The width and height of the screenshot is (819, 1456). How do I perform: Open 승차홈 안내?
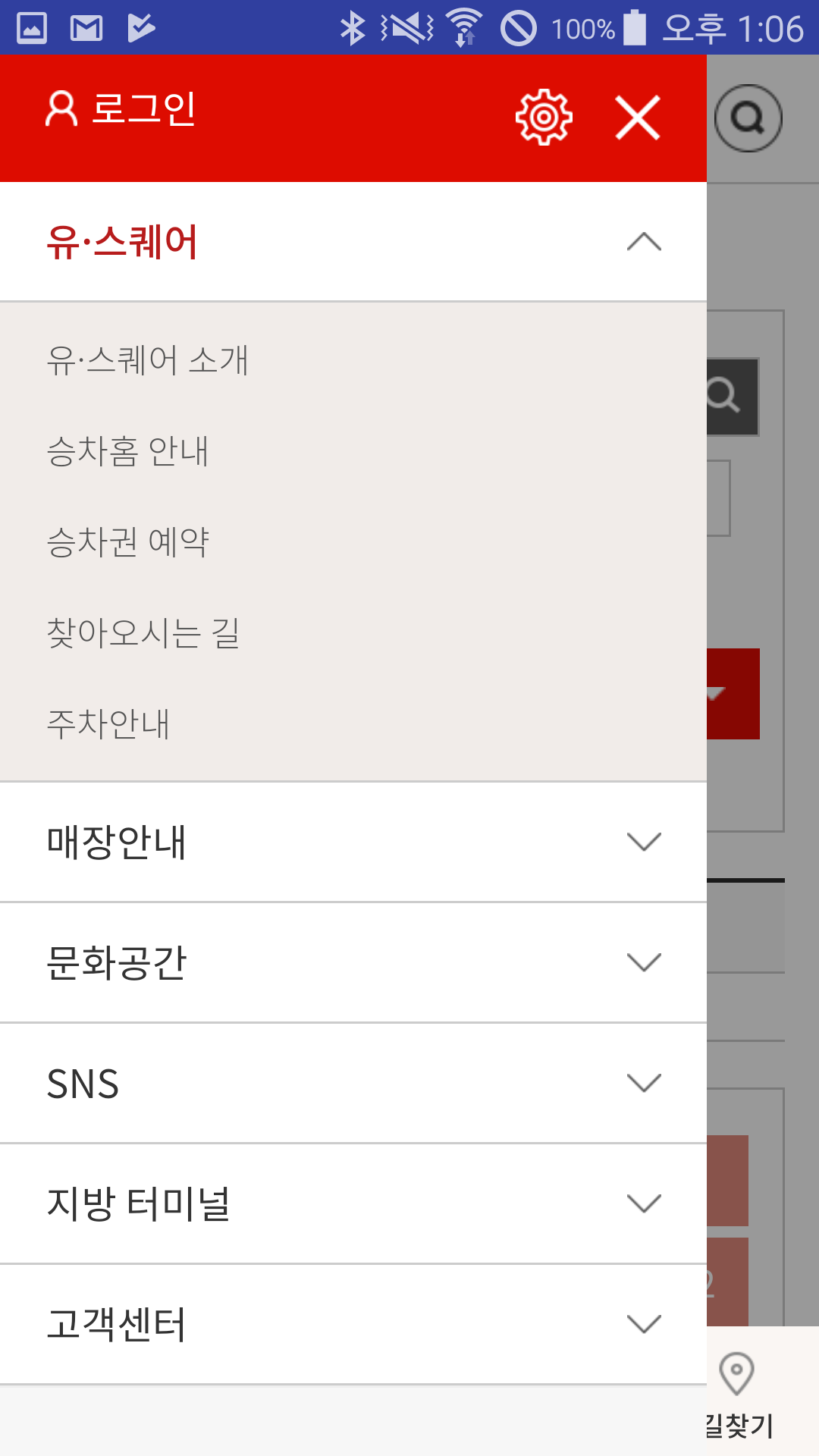(127, 451)
